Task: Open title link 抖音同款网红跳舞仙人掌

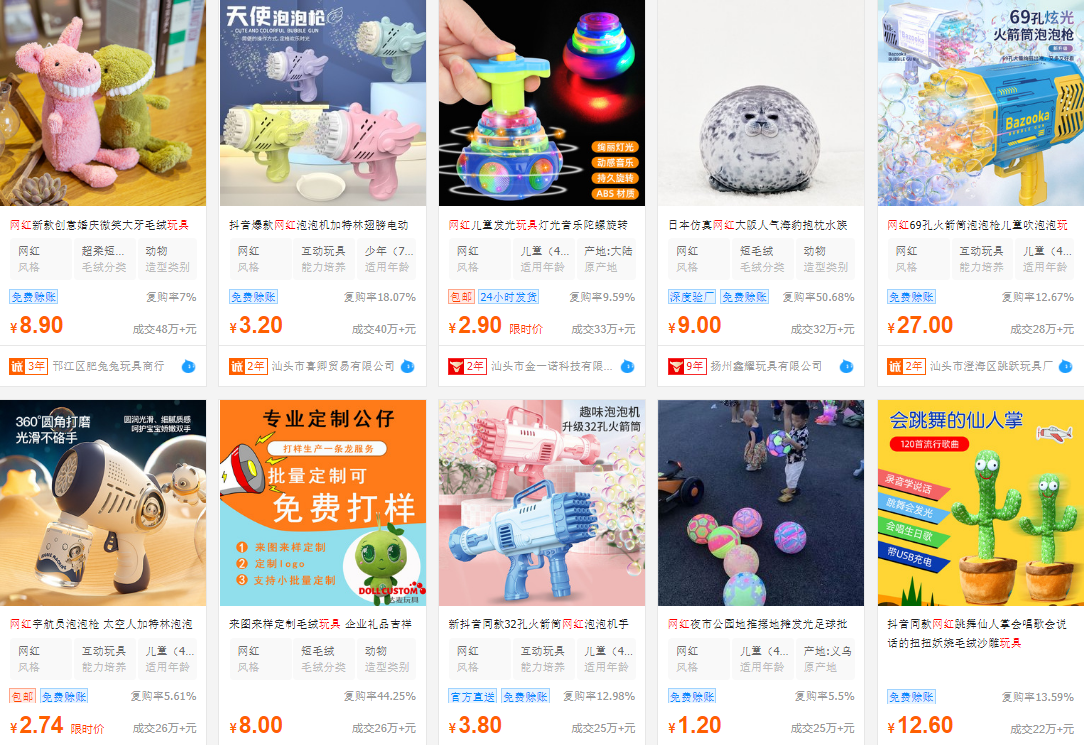Action: (976, 632)
